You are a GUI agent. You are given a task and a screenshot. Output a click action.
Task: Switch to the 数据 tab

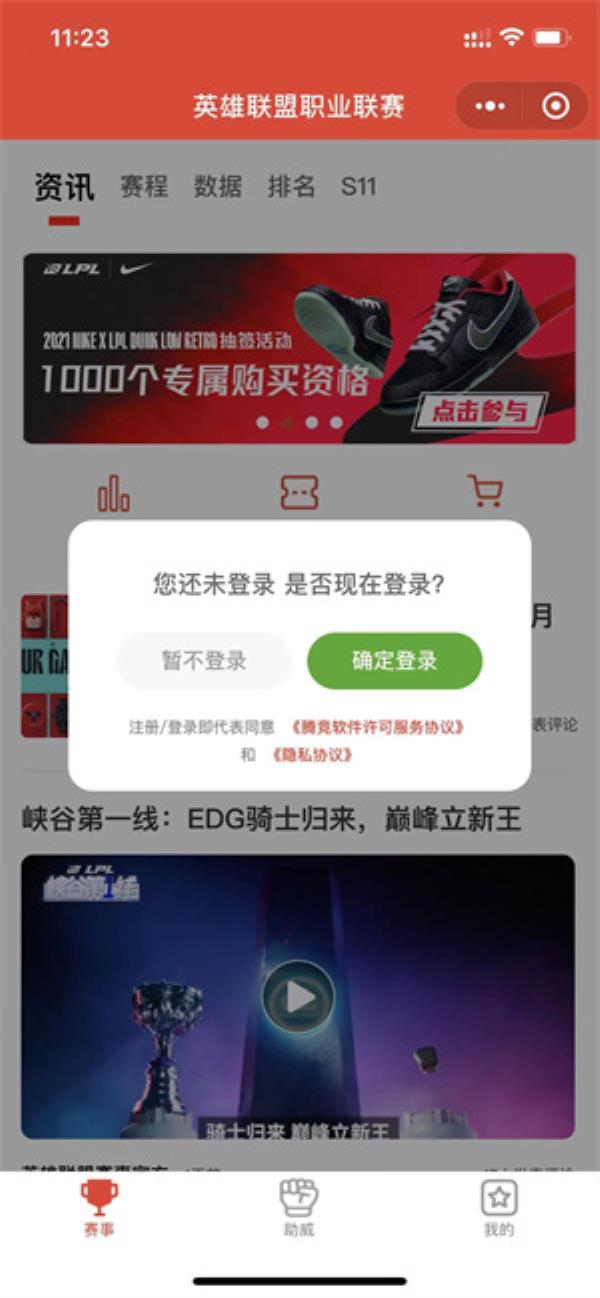tap(217, 186)
